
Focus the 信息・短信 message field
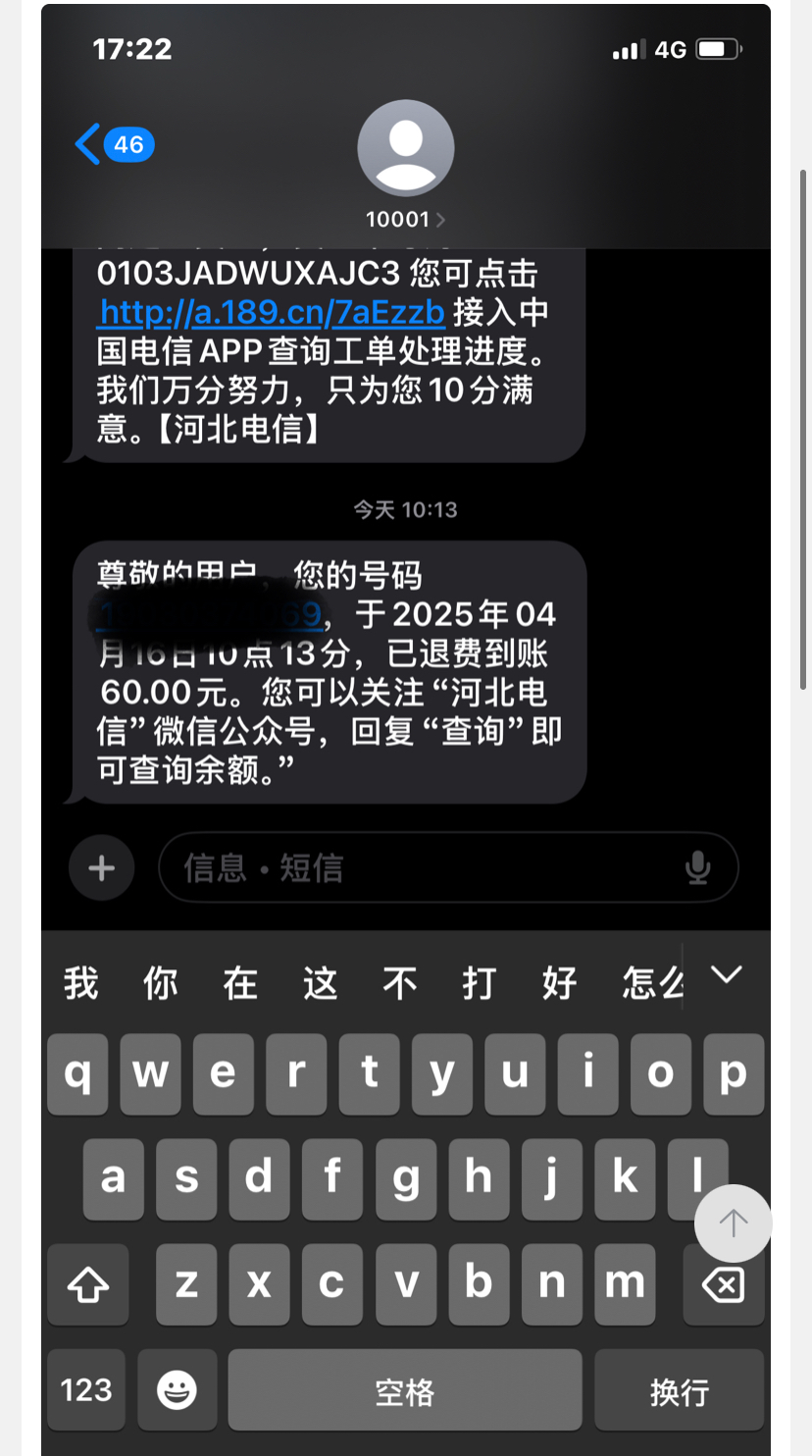point(422,868)
